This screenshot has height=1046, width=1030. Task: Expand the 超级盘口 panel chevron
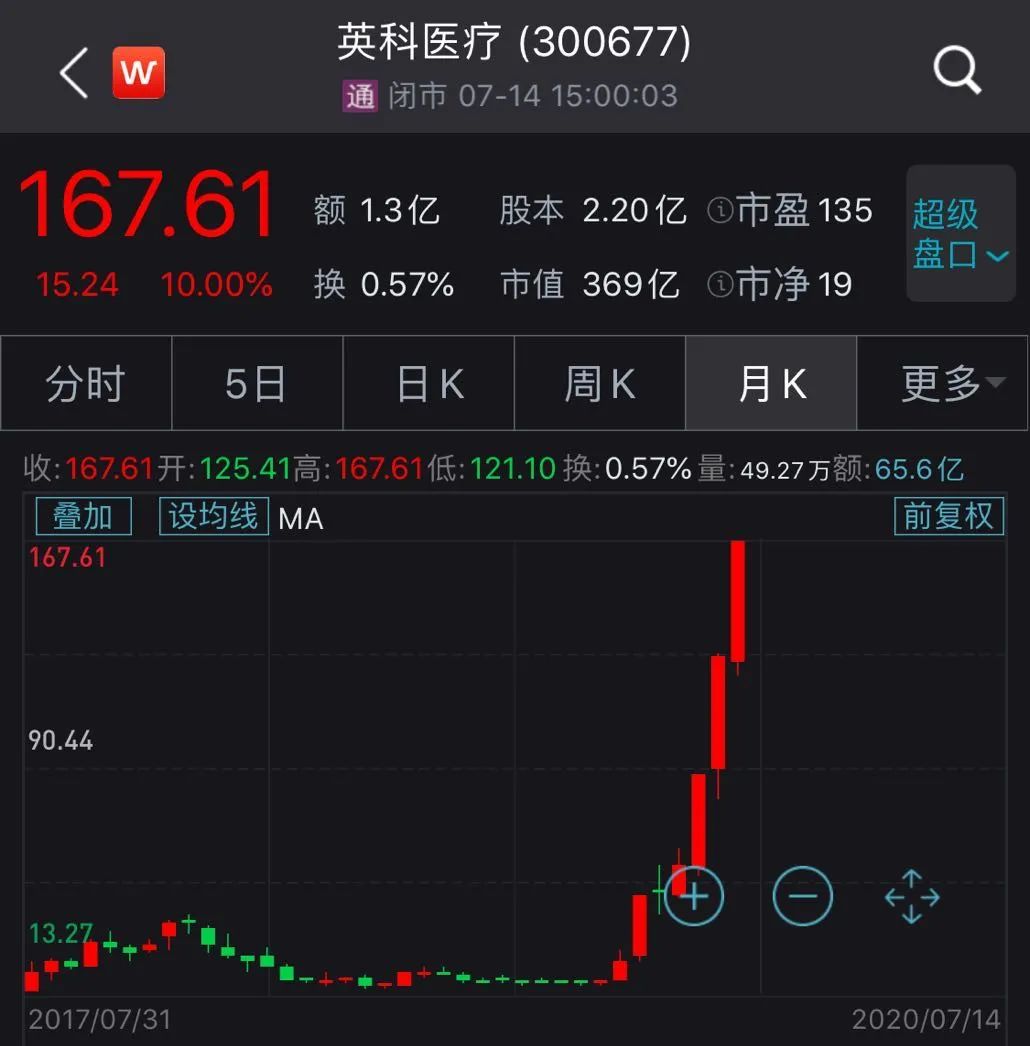996,256
